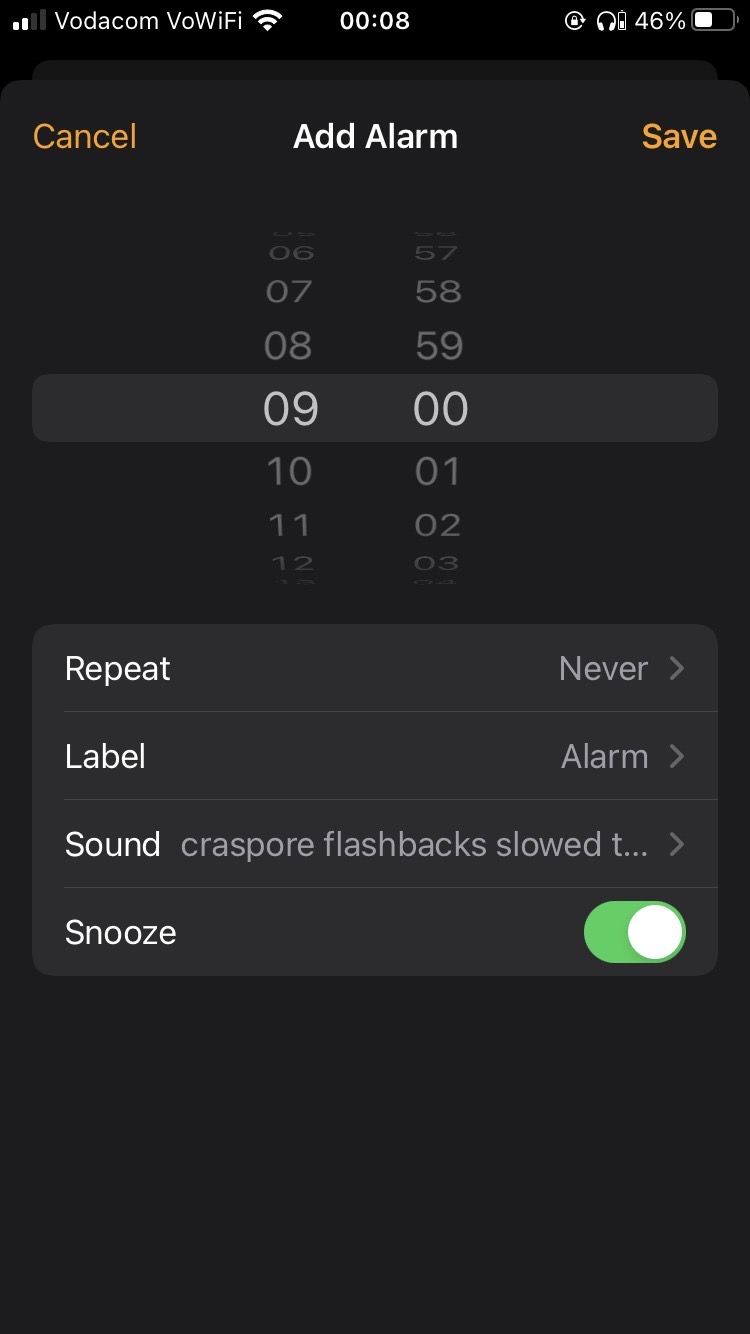Open the Sound selection row
The image size is (750, 1334).
pyautogui.click(x=375, y=844)
